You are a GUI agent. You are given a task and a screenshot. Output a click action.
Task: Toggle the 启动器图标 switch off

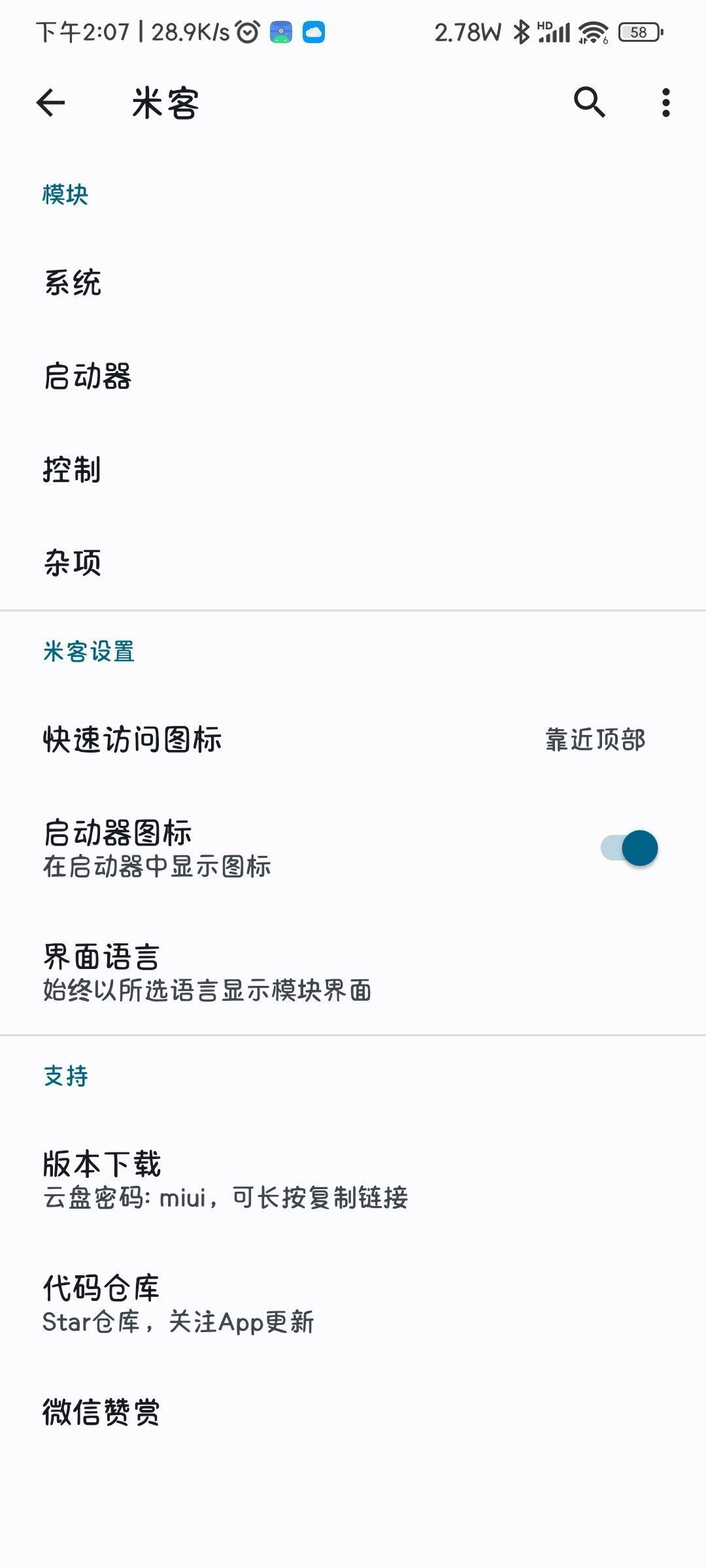pyautogui.click(x=629, y=848)
